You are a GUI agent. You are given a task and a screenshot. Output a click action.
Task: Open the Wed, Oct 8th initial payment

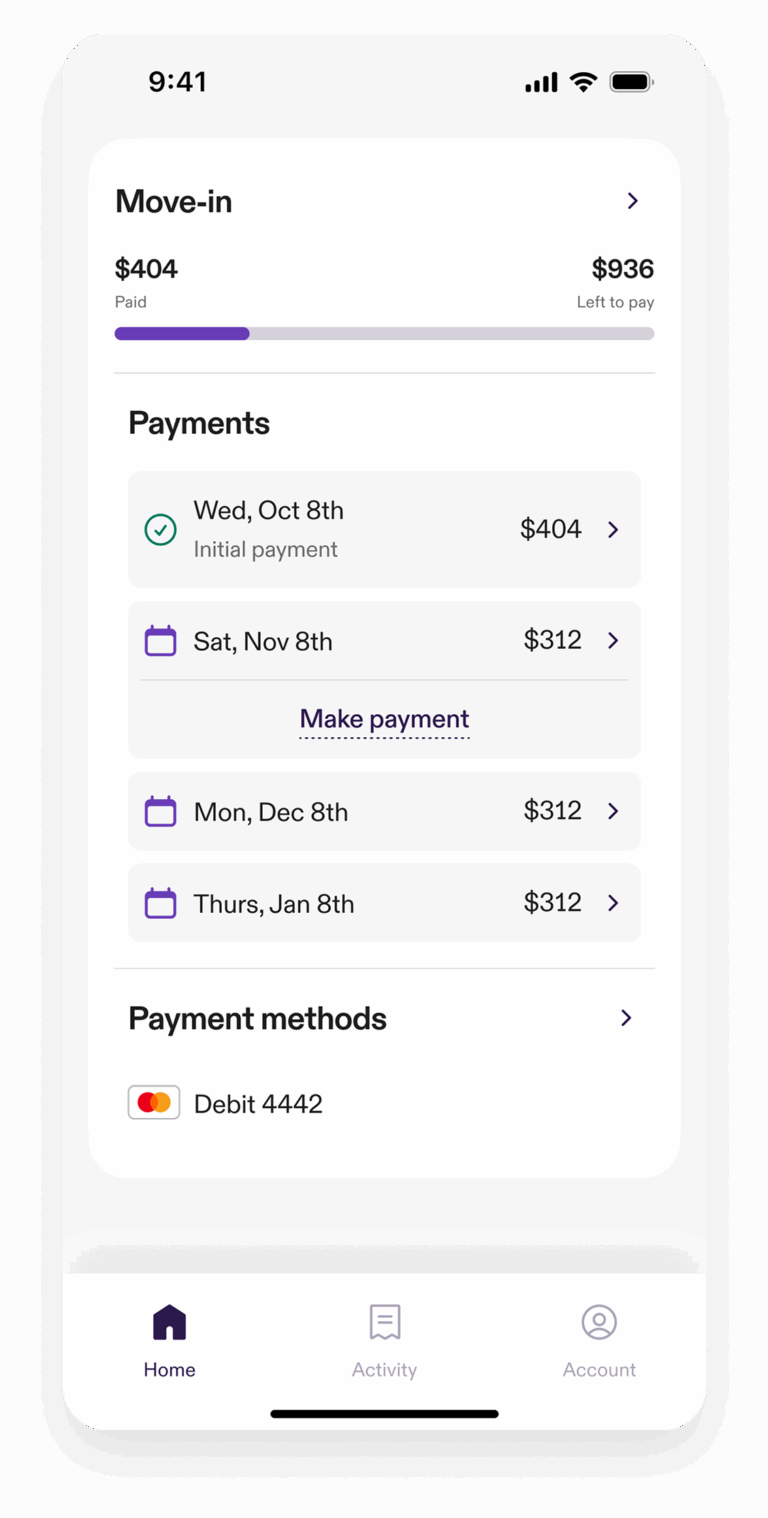pyautogui.click(x=384, y=529)
